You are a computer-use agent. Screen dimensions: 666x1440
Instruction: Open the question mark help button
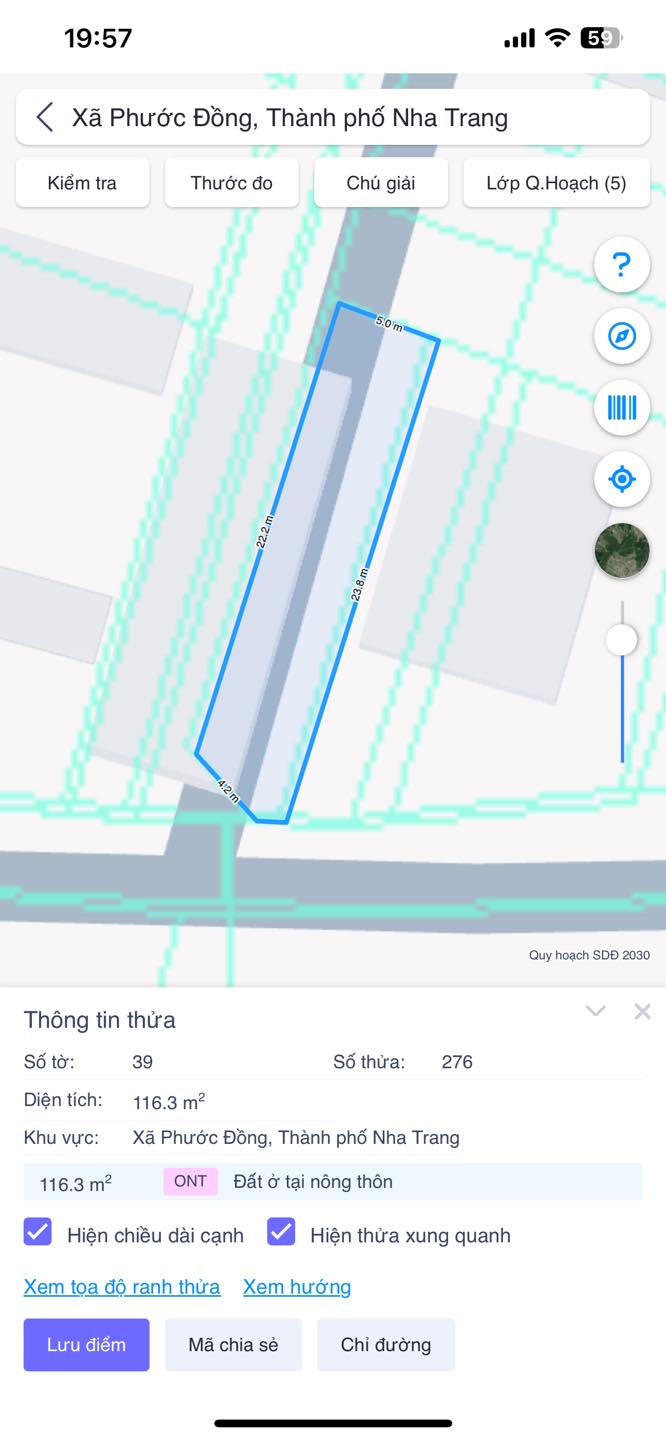[622, 265]
